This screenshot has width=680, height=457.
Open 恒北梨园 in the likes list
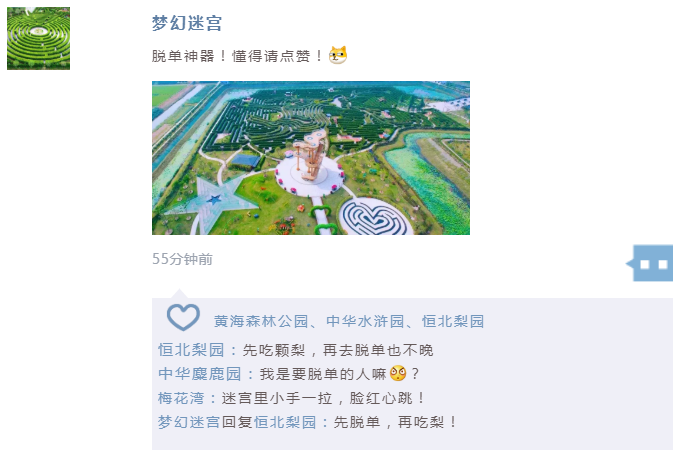click(452, 322)
